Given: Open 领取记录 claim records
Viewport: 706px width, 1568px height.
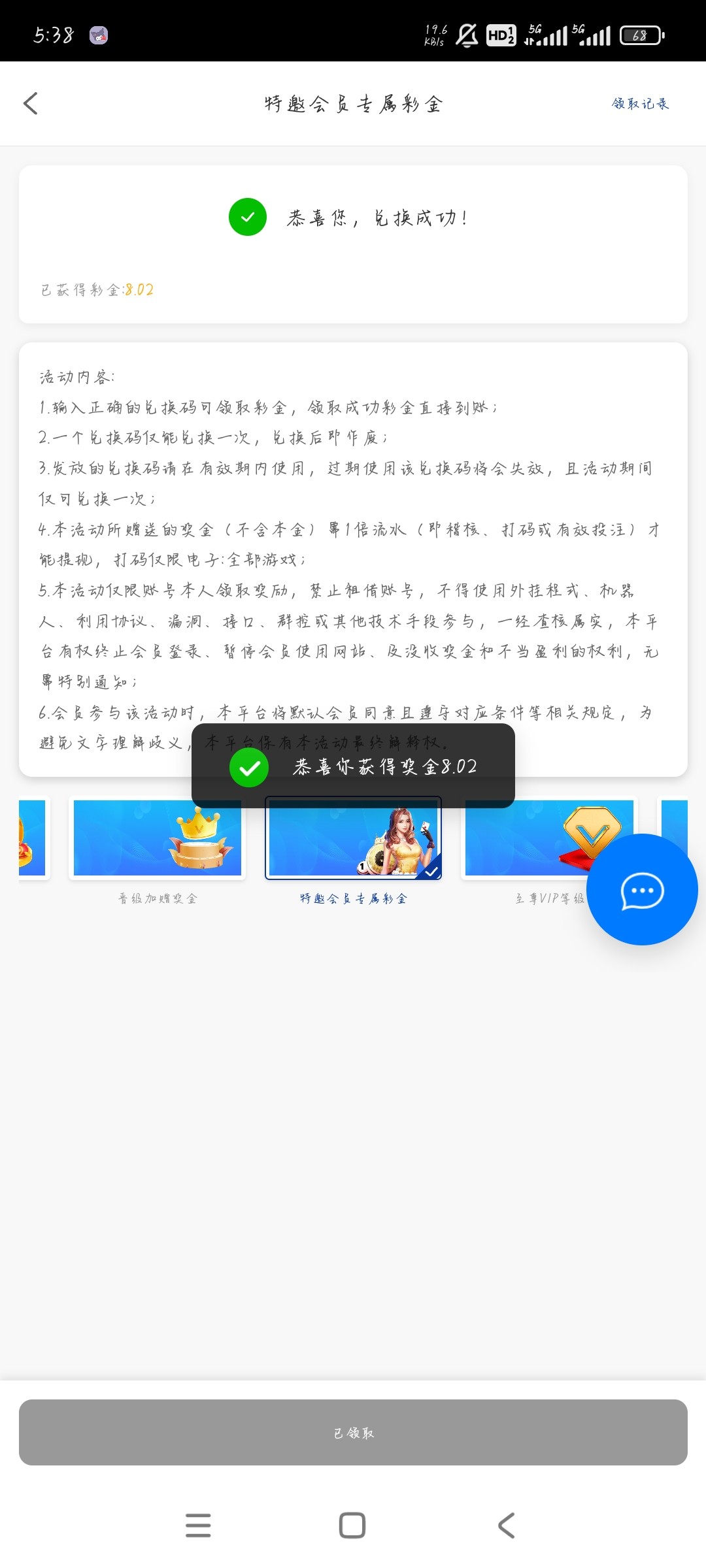Looking at the screenshot, I should (640, 104).
